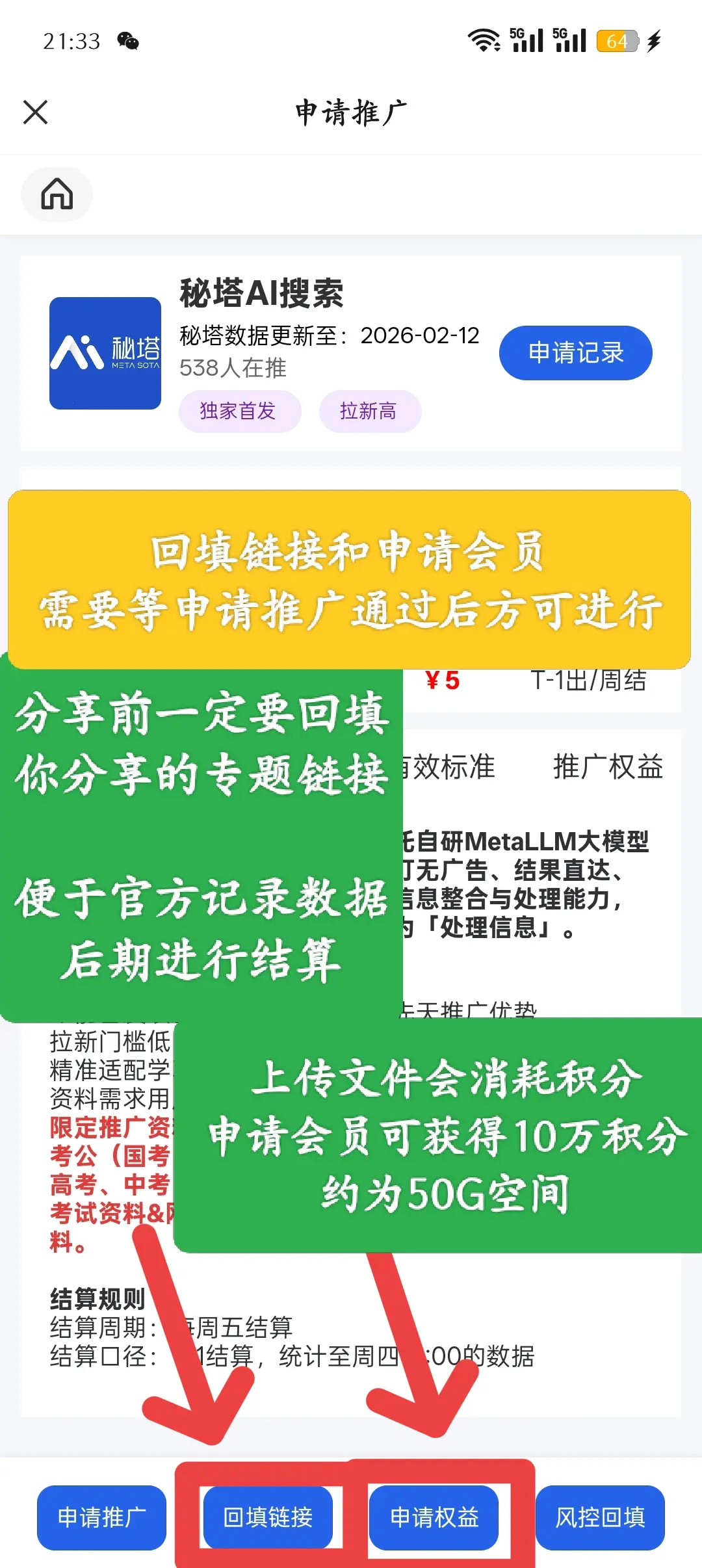Close the 申请推广 page
The width and height of the screenshot is (702, 1568).
click(x=36, y=112)
